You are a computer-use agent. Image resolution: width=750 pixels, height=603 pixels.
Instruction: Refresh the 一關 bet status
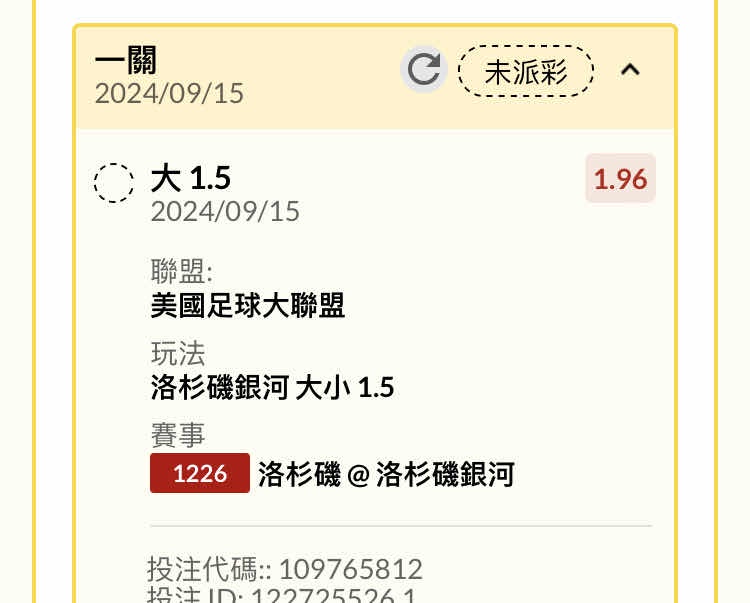pyautogui.click(x=424, y=70)
